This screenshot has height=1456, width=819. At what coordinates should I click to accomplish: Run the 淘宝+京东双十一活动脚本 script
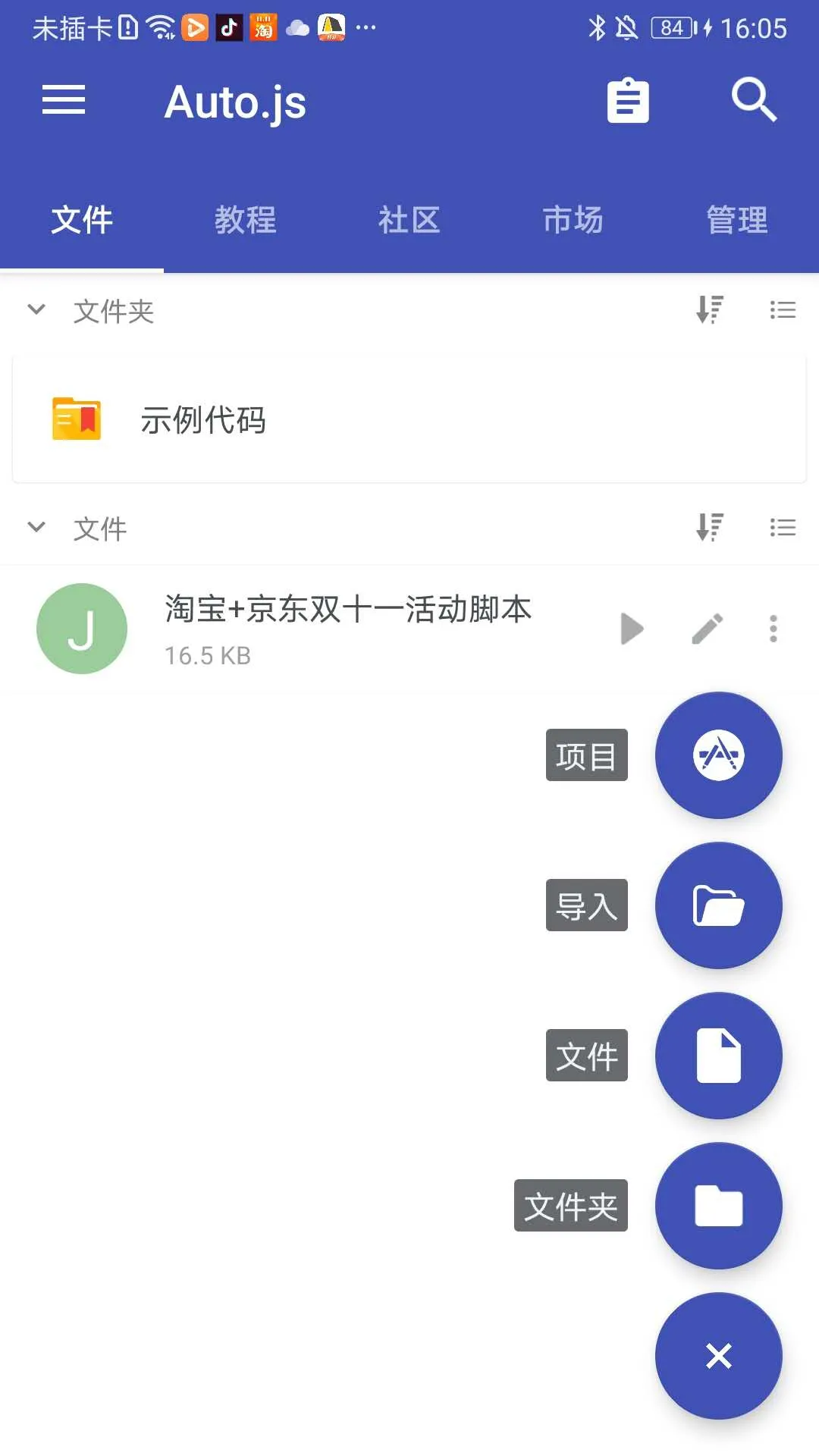pos(632,629)
